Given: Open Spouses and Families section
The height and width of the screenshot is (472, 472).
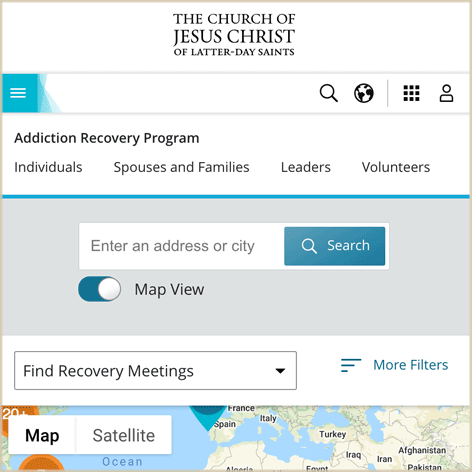Looking at the screenshot, I should pos(181,167).
